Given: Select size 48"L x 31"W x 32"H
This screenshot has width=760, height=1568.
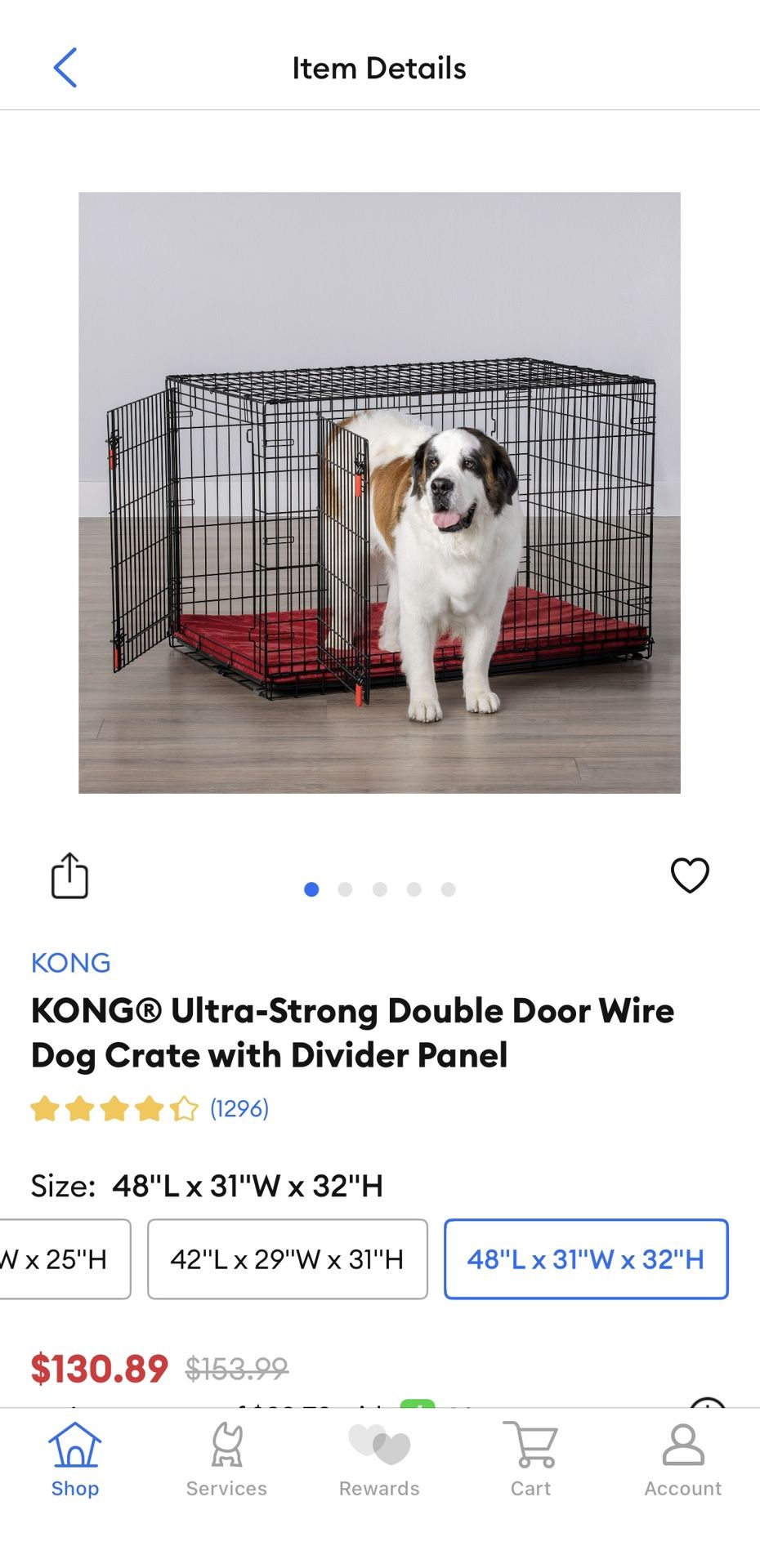Looking at the screenshot, I should [x=586, y=1259].
